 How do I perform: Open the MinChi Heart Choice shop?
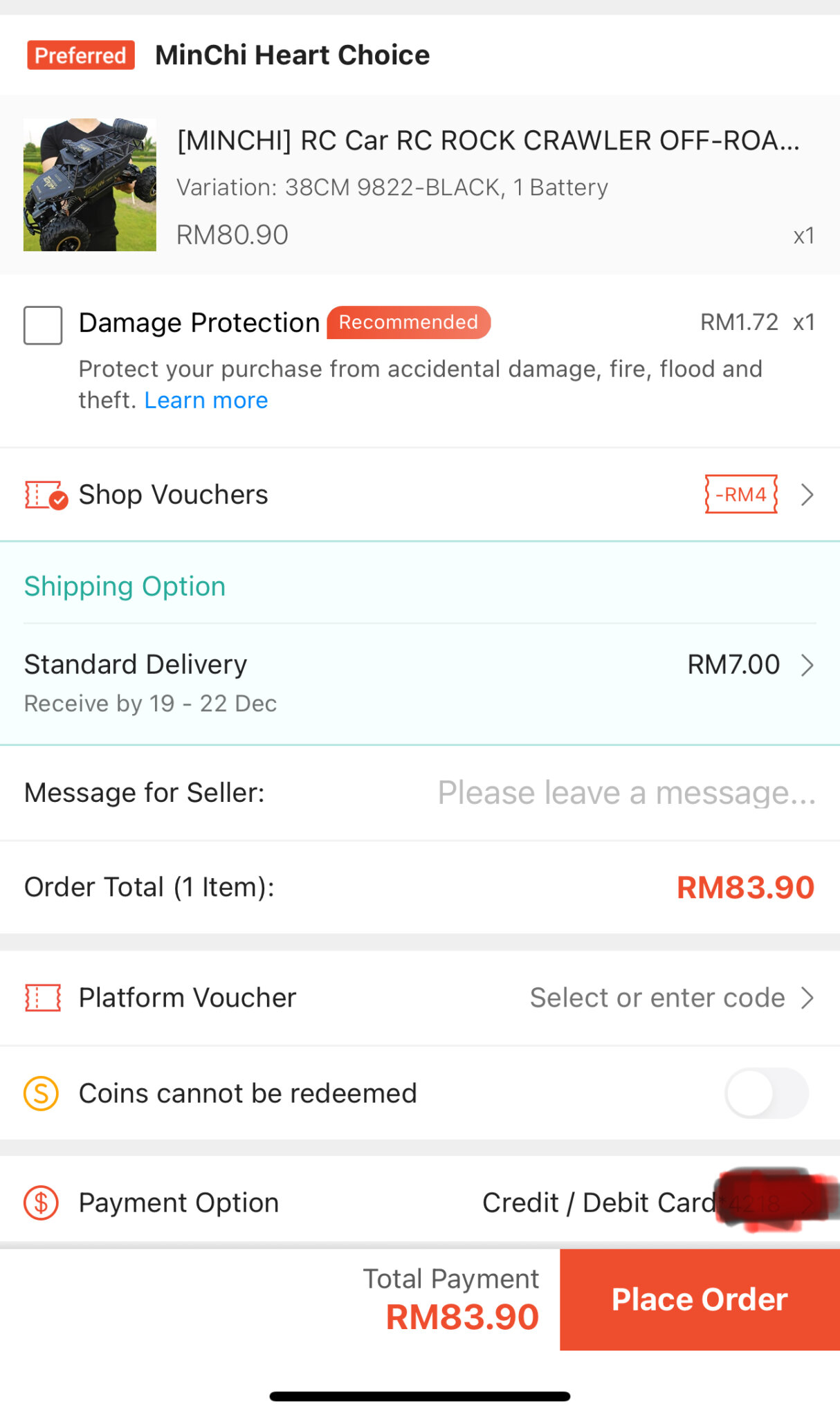tap(292, 55)
